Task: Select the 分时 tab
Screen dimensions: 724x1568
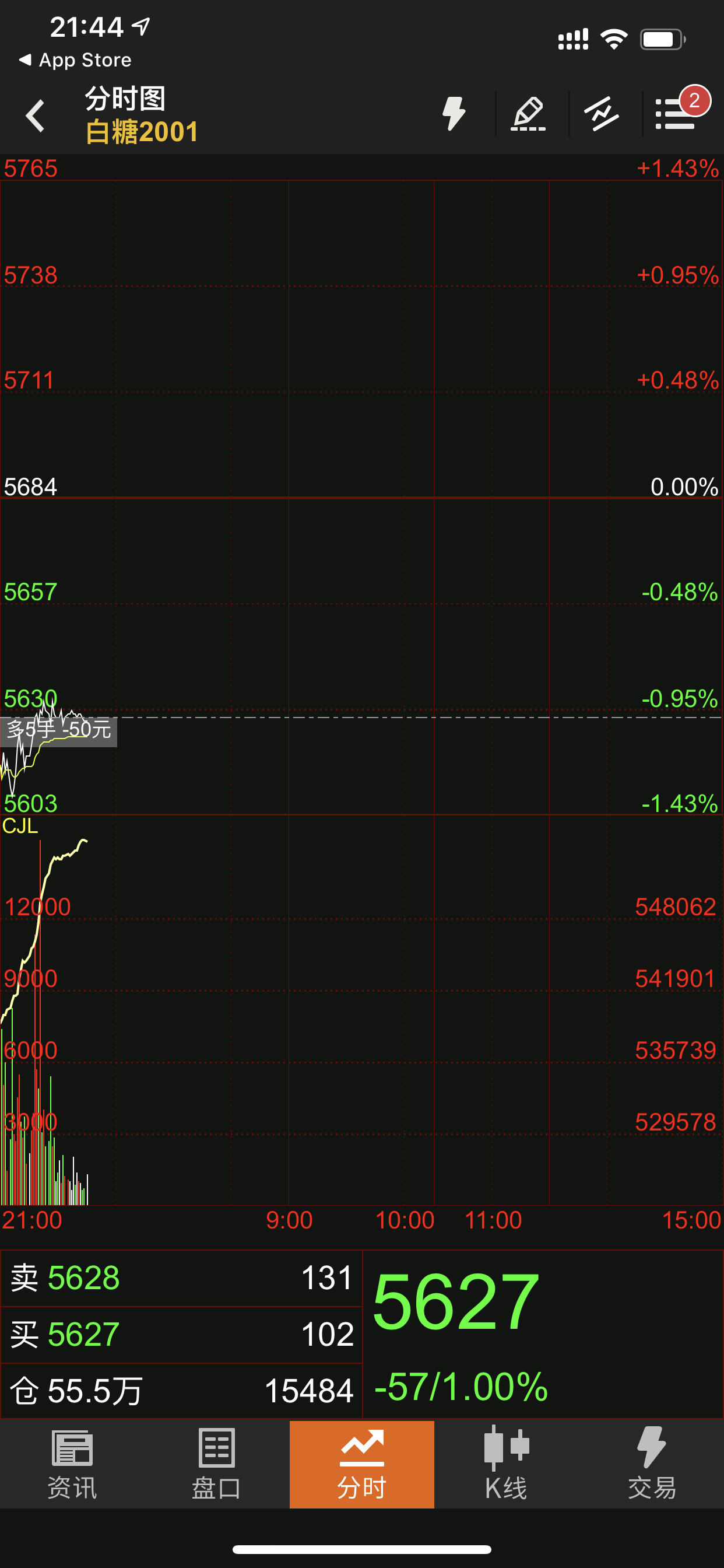Action: (361, 1464)
